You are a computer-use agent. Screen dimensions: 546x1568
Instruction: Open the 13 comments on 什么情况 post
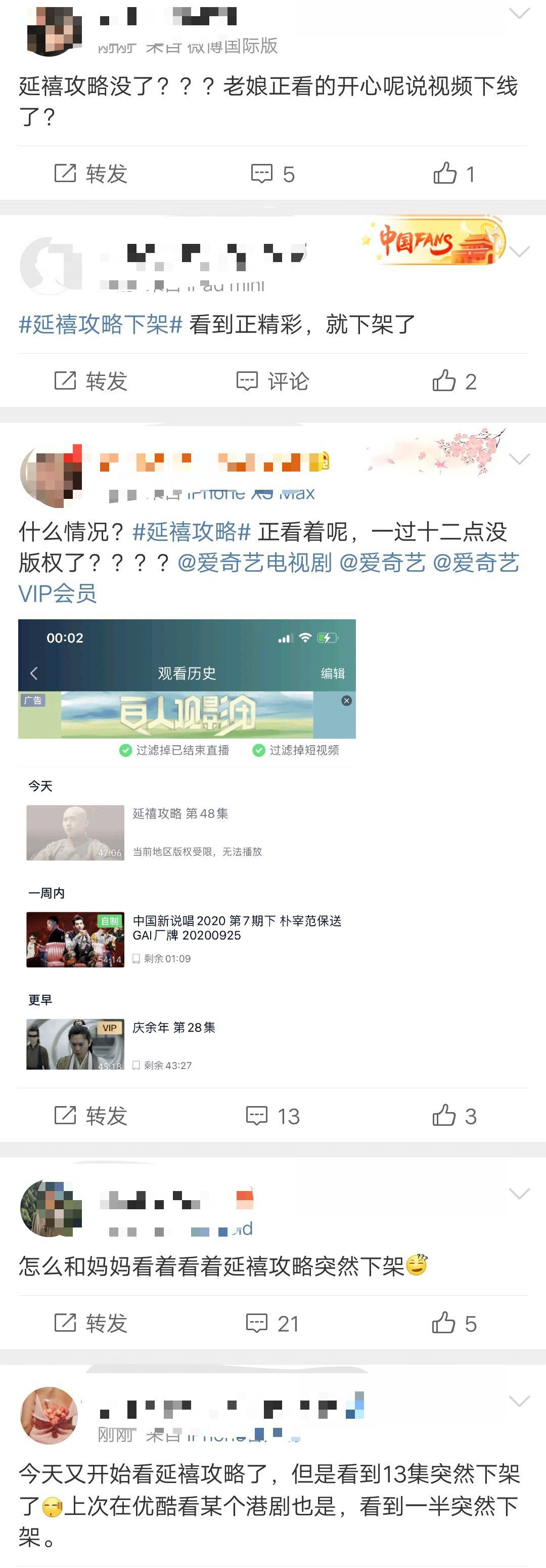(272, 1116)
